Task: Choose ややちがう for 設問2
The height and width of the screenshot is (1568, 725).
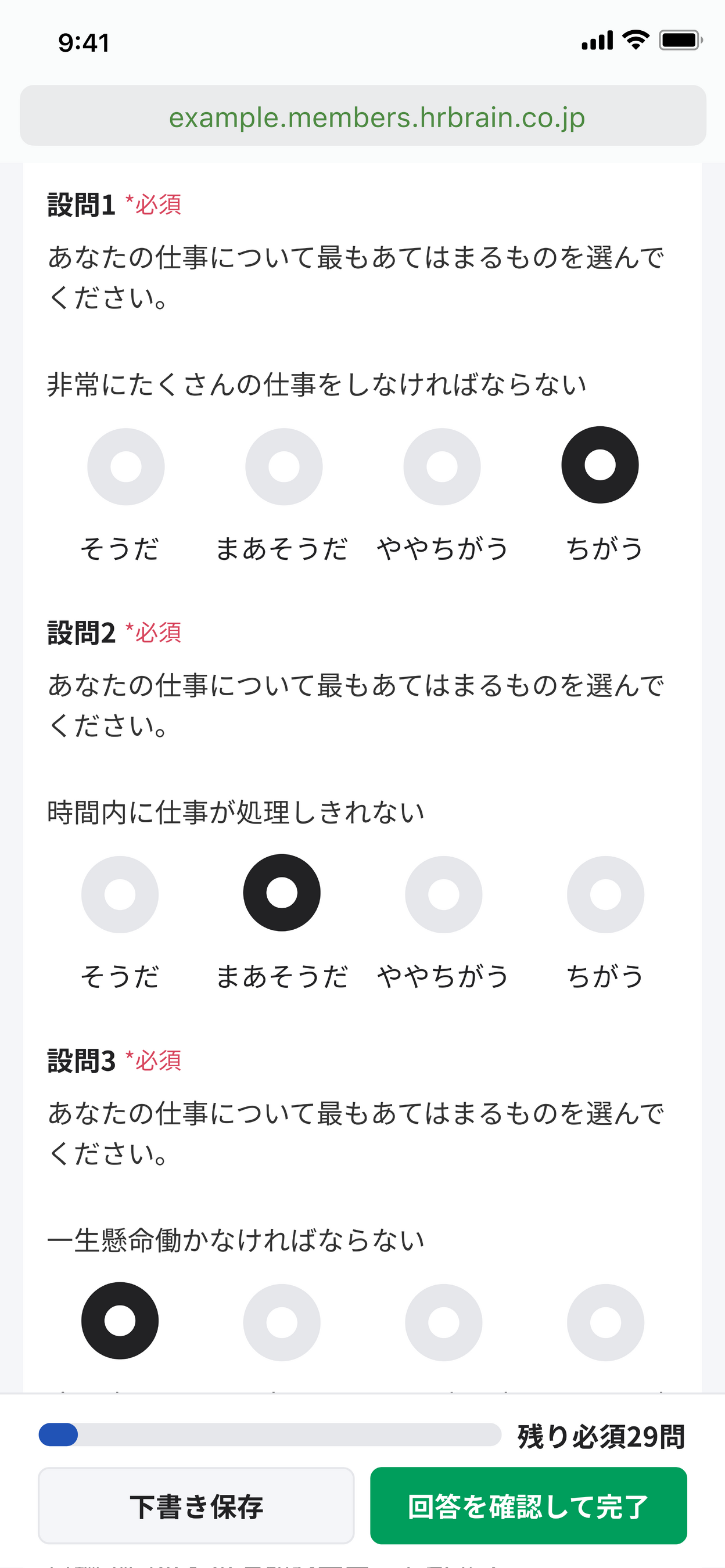Action: 444,894
